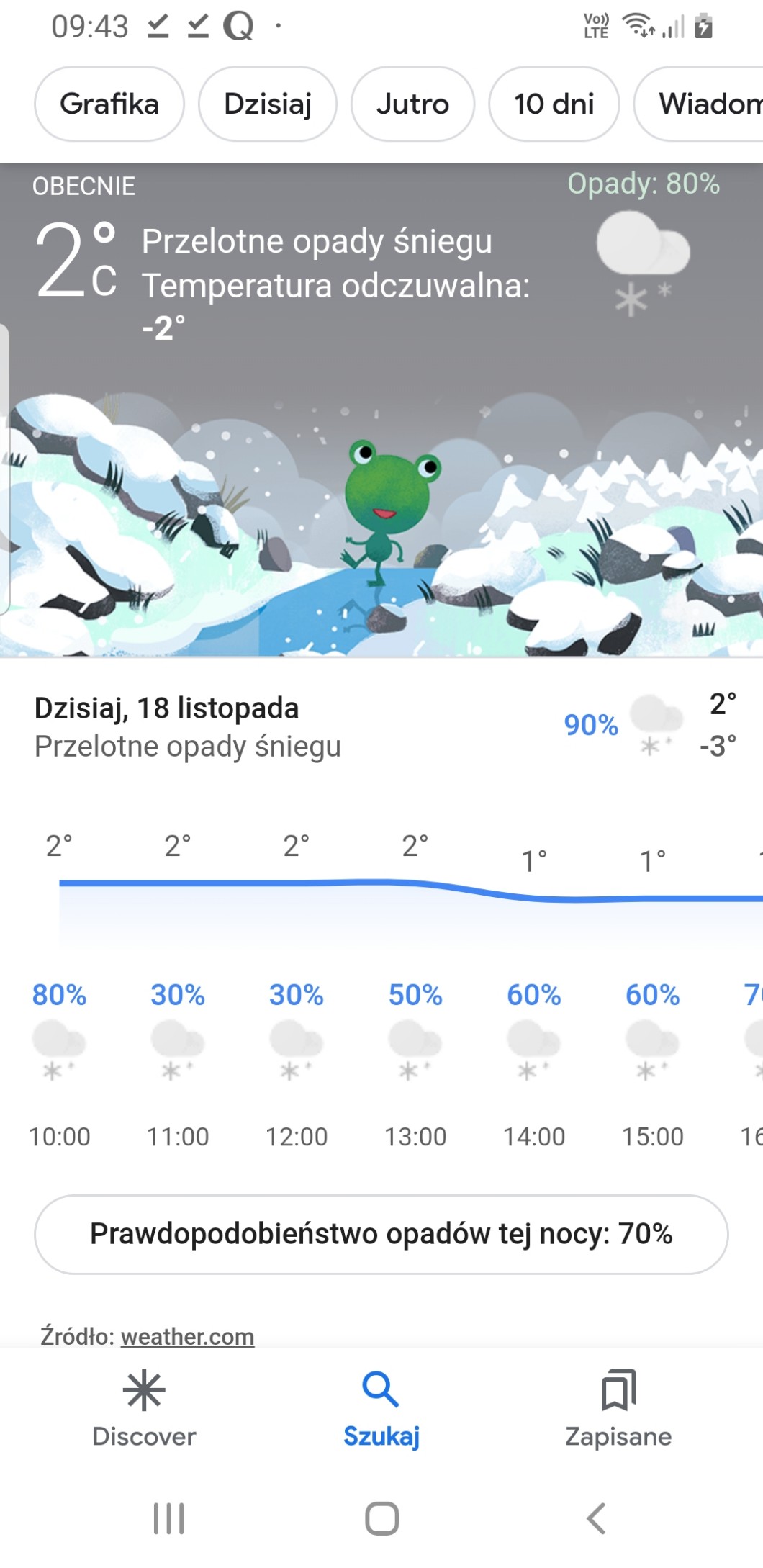This screenshot has width=763, height=1568.
Task: Expand today's forecast for 18 listopada
Action: pos(381,726)
